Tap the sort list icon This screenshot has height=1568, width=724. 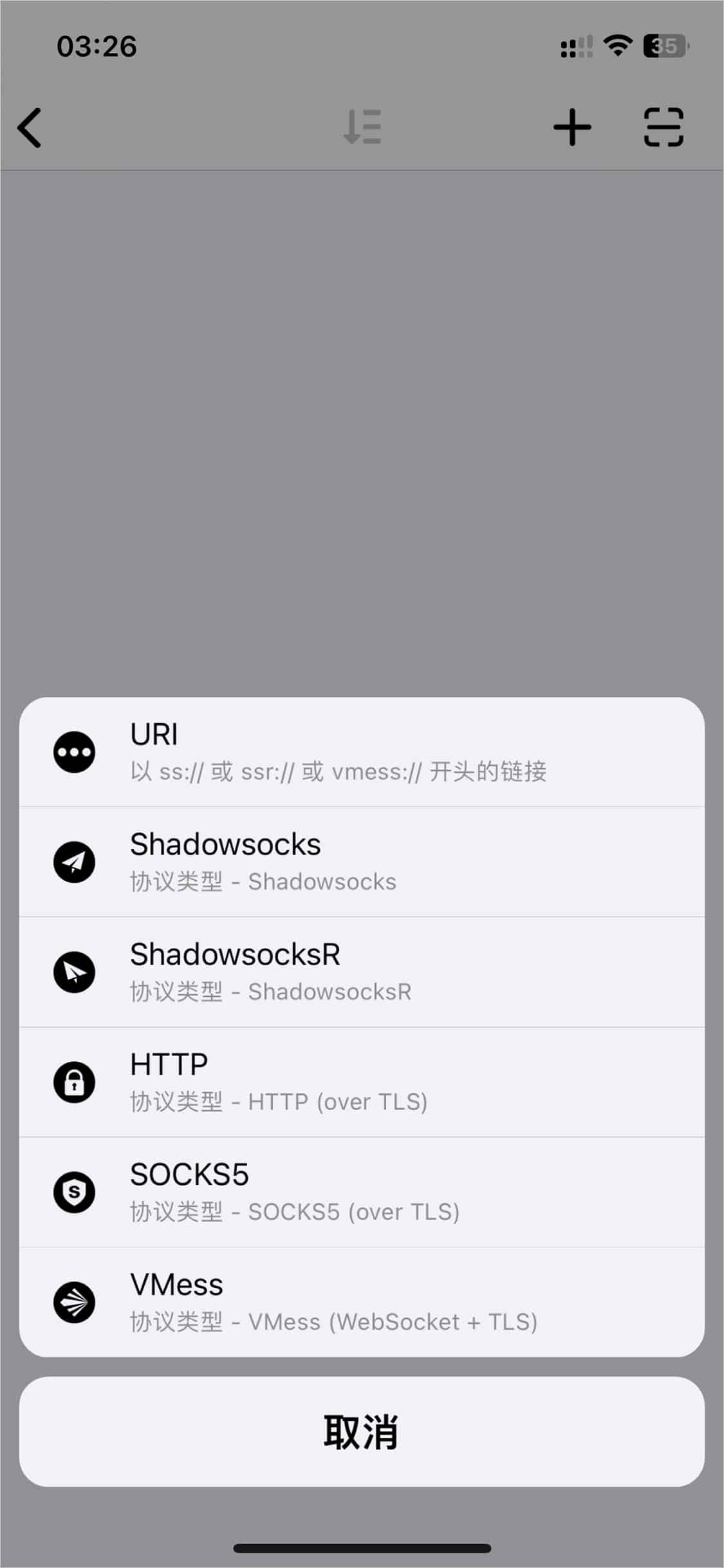coord(362,127)
